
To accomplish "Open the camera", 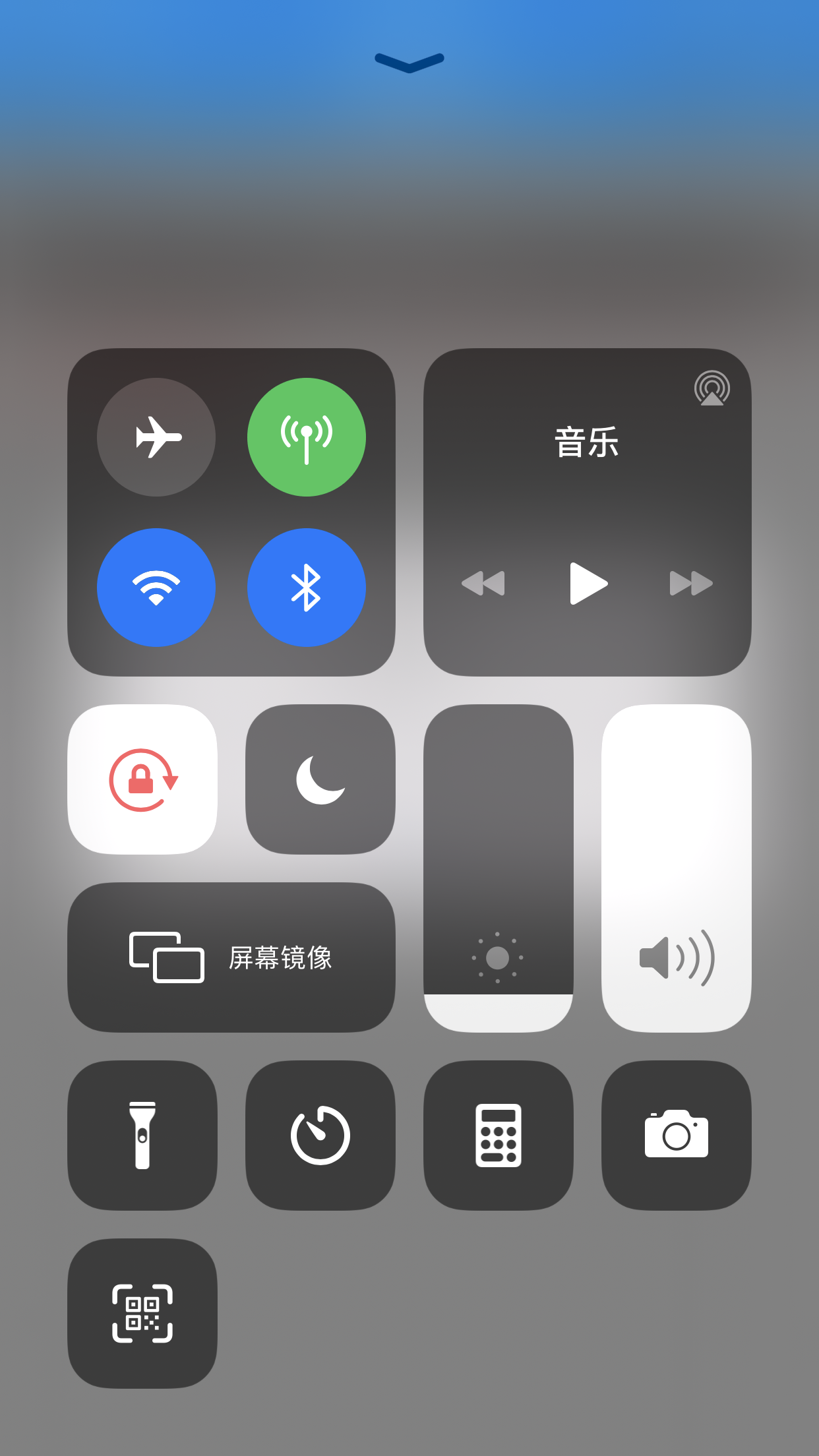I will pyautogui.click(x=677, y=1136).
